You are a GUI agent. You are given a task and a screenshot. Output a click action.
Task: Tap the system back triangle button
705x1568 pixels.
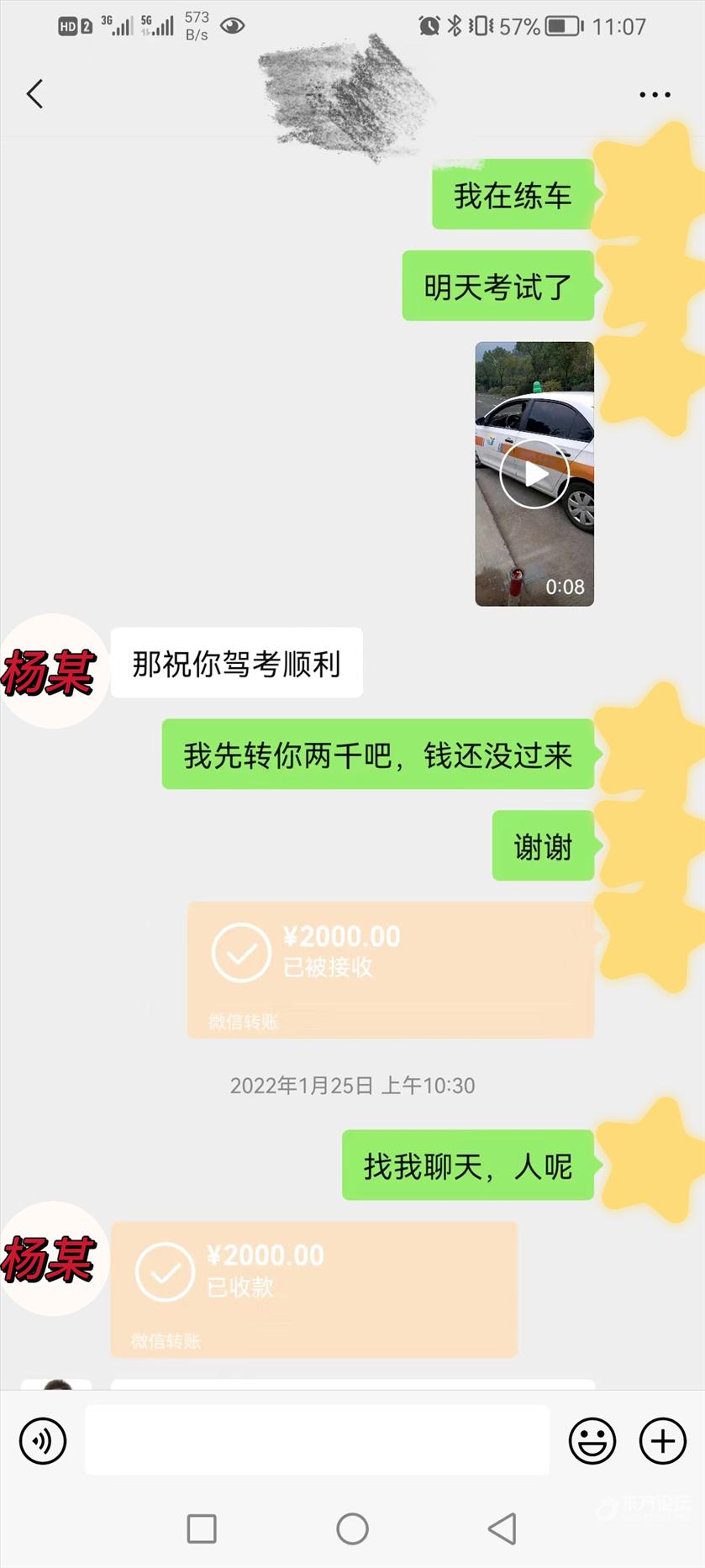502,1529
